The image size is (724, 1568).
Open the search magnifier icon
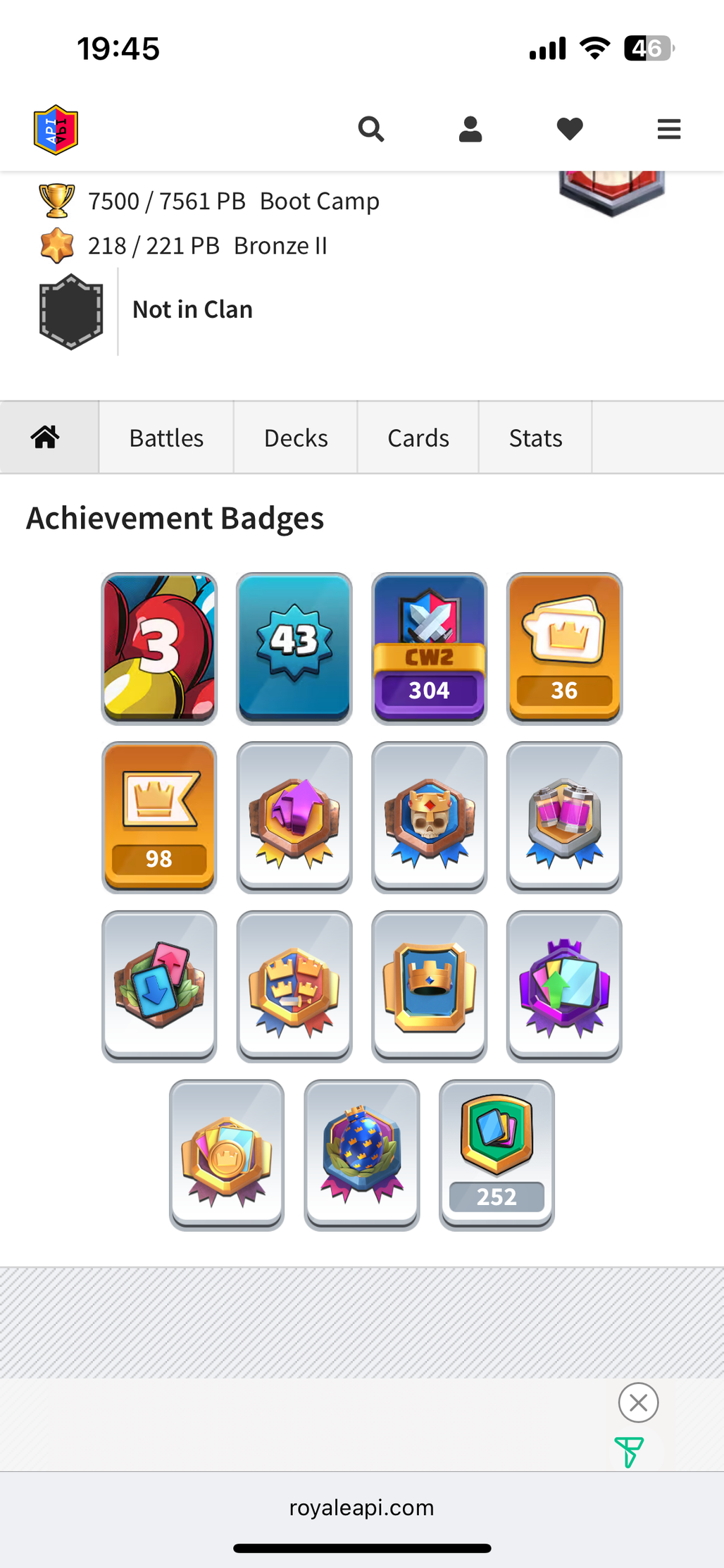click(370, 129)
